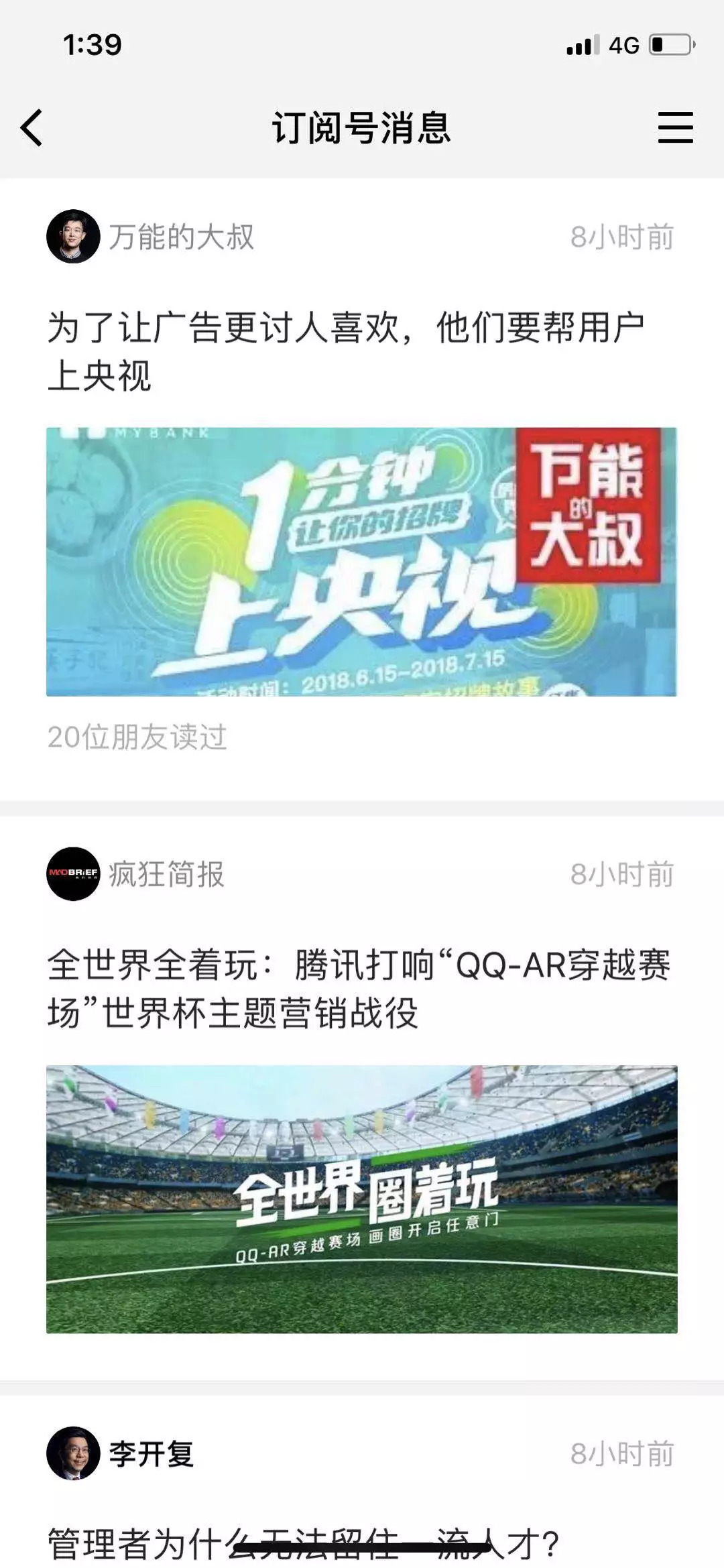Open the 疯狂简报 account profile
This screenshot has height=1568, width=724.
(x=136, y=874)
